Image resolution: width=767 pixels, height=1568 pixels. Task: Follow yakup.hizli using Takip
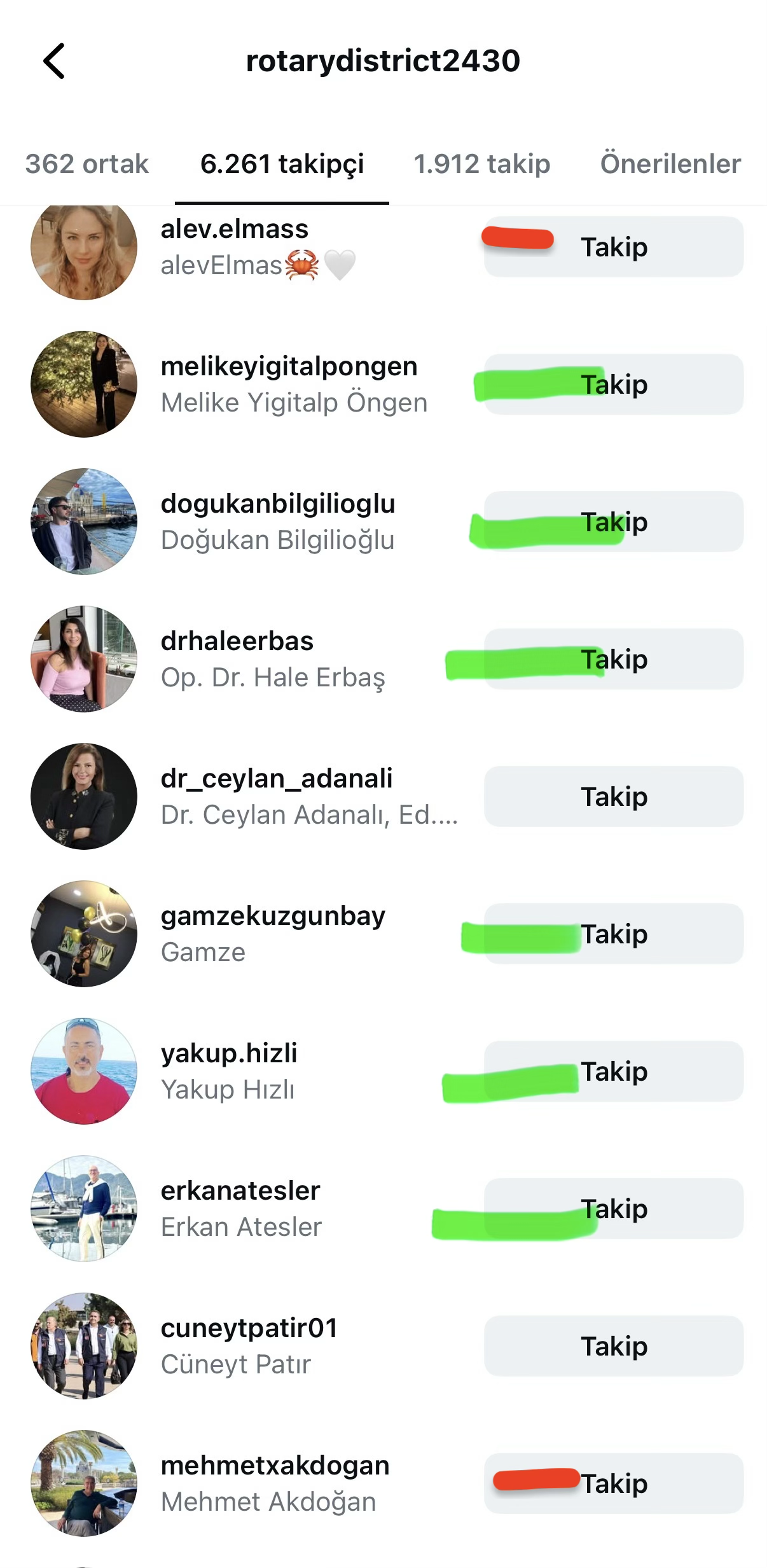(614, 1071)
